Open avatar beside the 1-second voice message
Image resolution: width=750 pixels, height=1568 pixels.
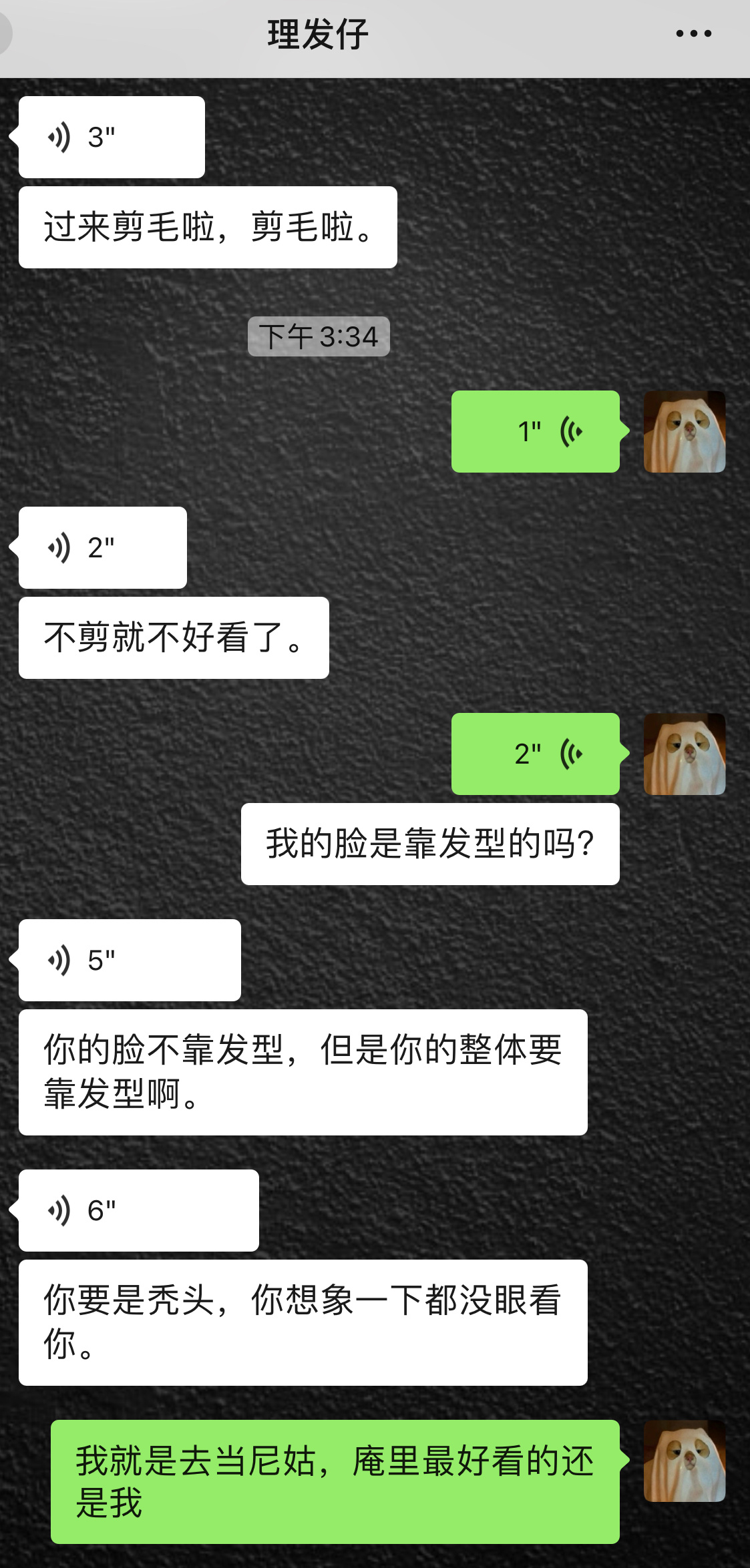684,432
